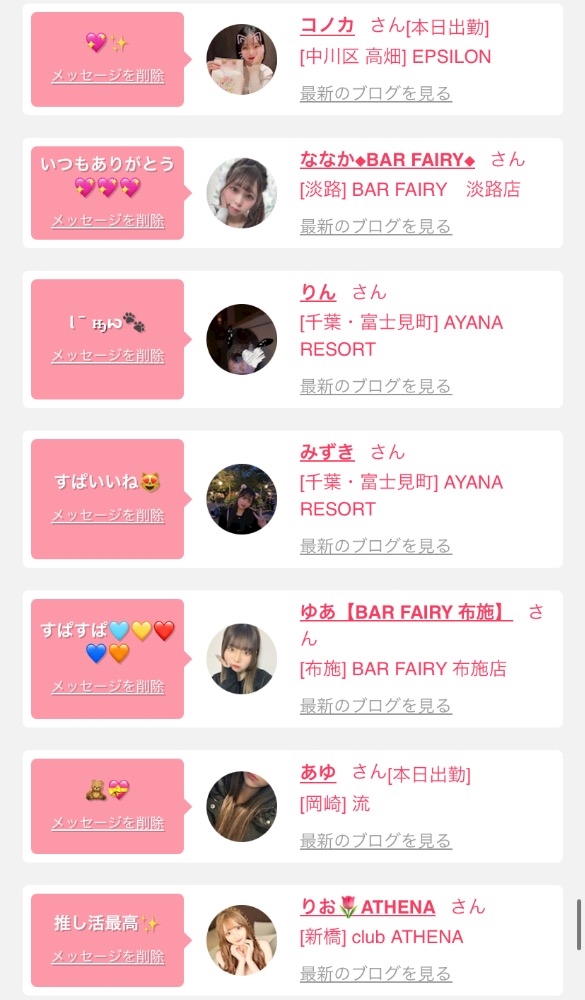
Task: Delete the 推し活最高 message
Action: (108, 957)
